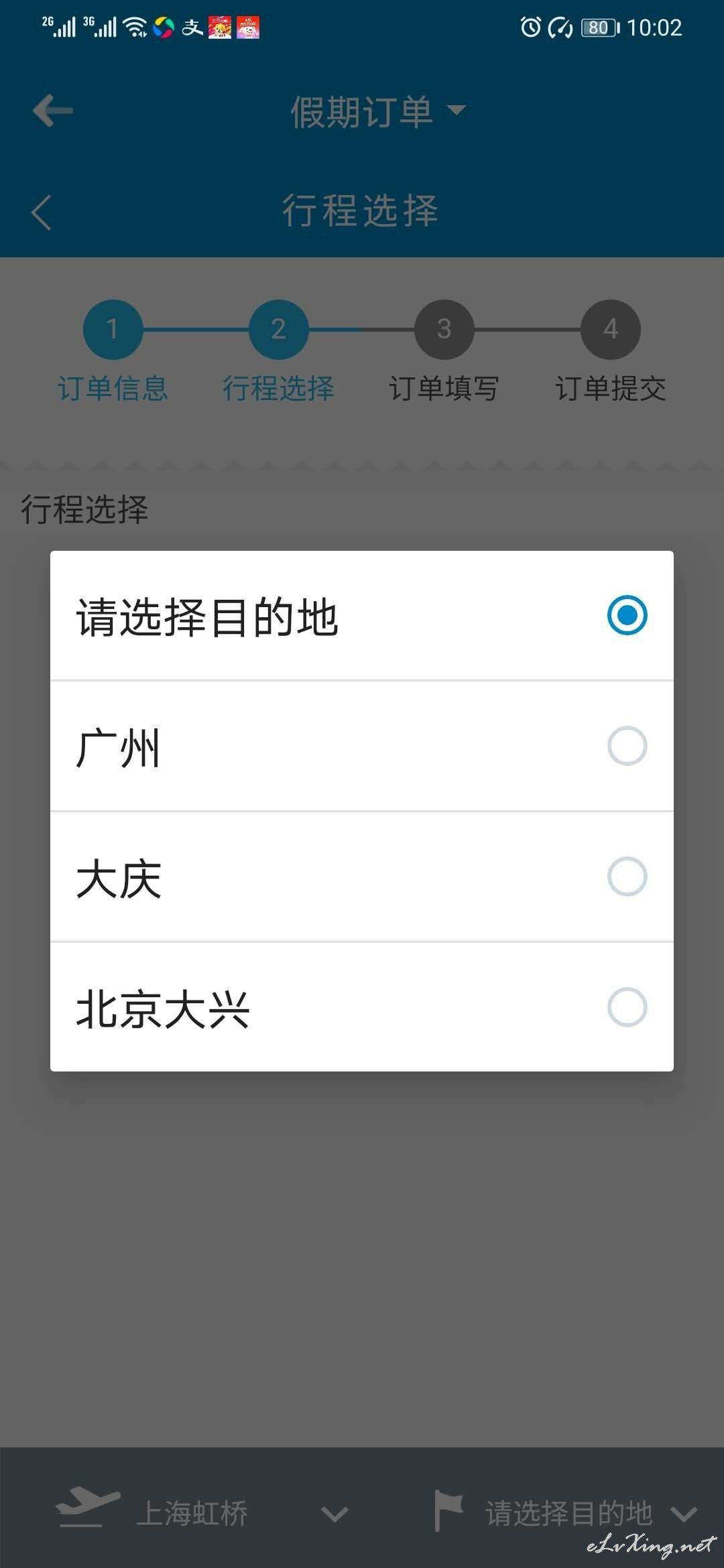724x1568 pixels.
Task: Expand the 上海虹桥 departure dropdown
Action: pos(202,1513)
